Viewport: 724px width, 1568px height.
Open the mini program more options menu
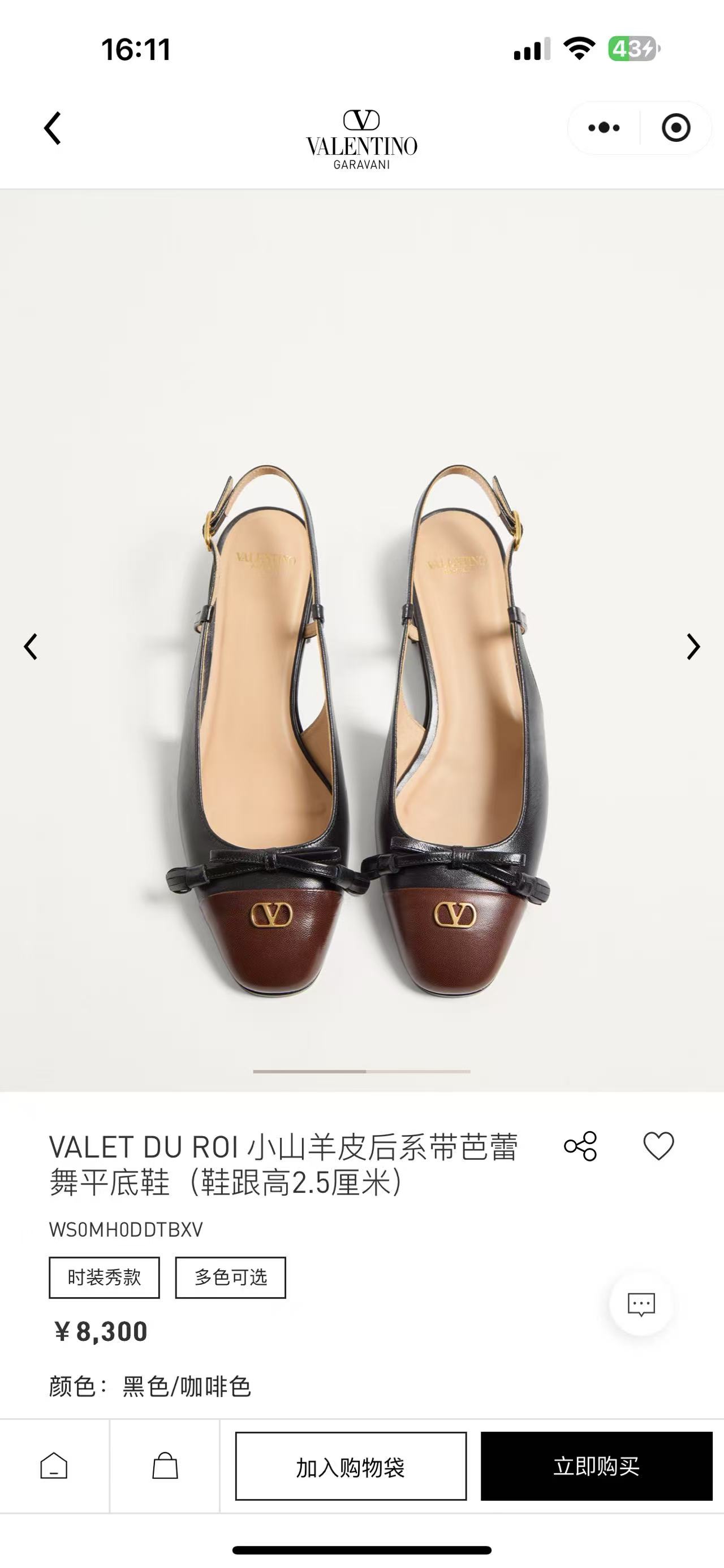coord(604,128)
